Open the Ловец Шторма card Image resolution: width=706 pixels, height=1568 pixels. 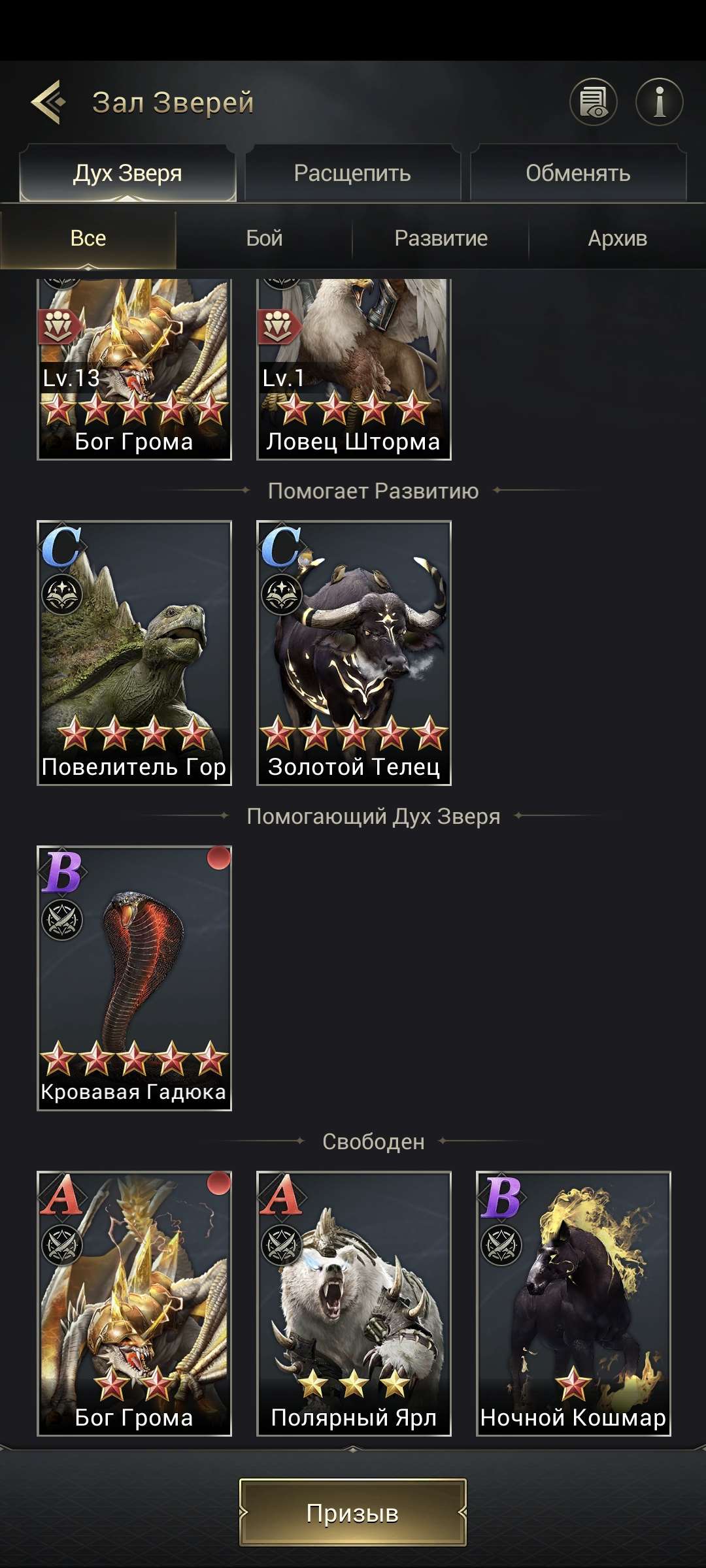tap(354, 369)
